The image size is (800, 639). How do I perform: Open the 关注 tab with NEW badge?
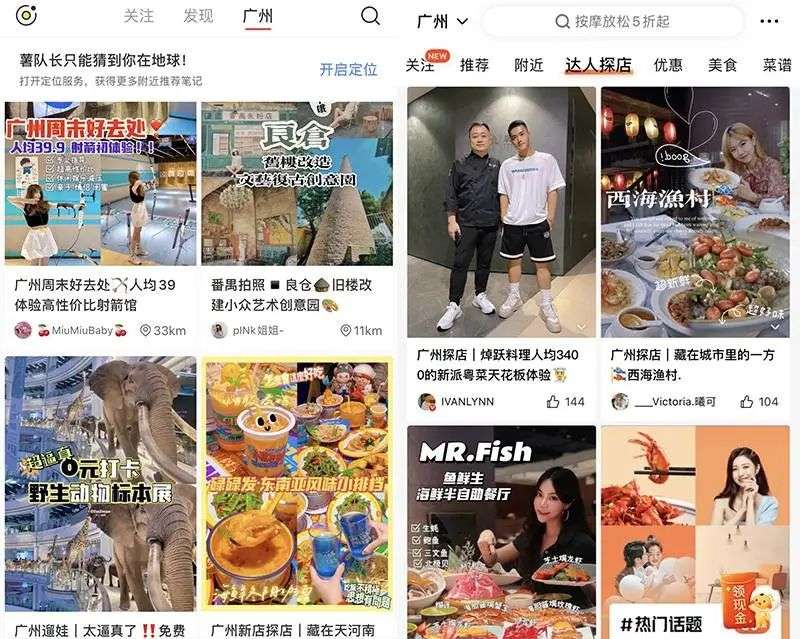(x=421, y=65)
